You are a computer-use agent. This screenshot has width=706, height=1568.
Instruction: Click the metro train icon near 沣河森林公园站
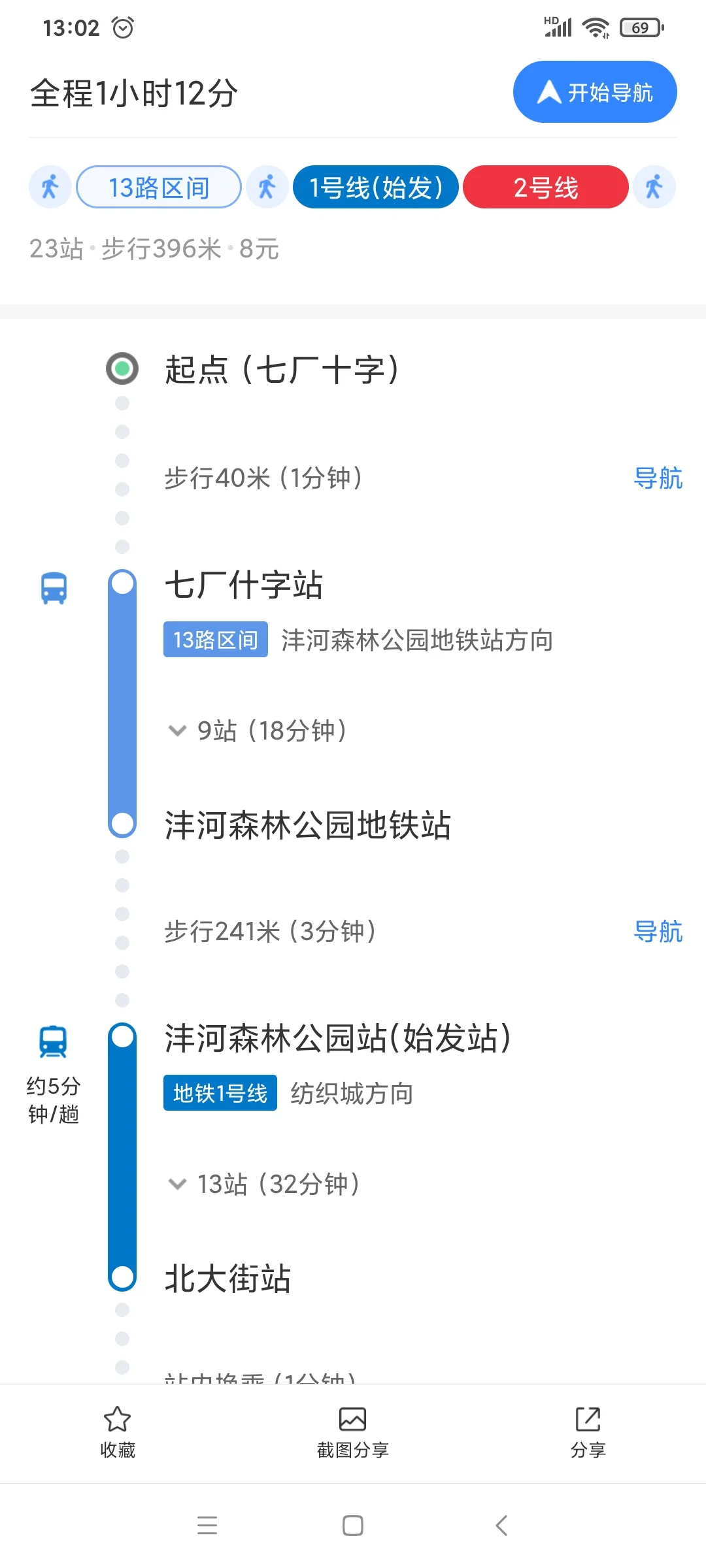pos(52,1040)
